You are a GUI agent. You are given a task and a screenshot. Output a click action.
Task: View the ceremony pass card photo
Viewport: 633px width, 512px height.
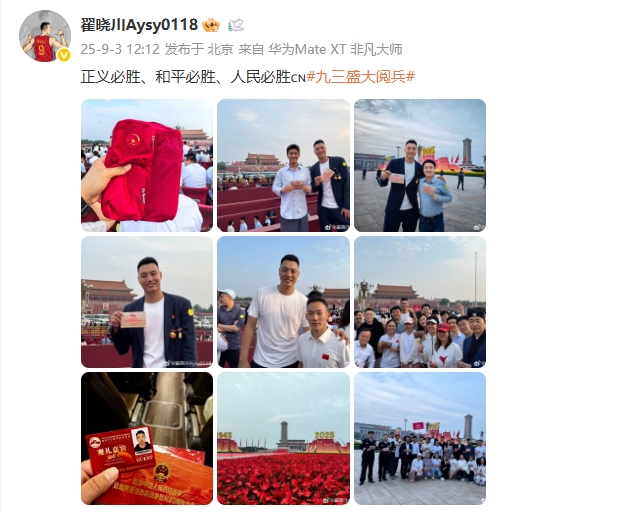pos(147,438)
